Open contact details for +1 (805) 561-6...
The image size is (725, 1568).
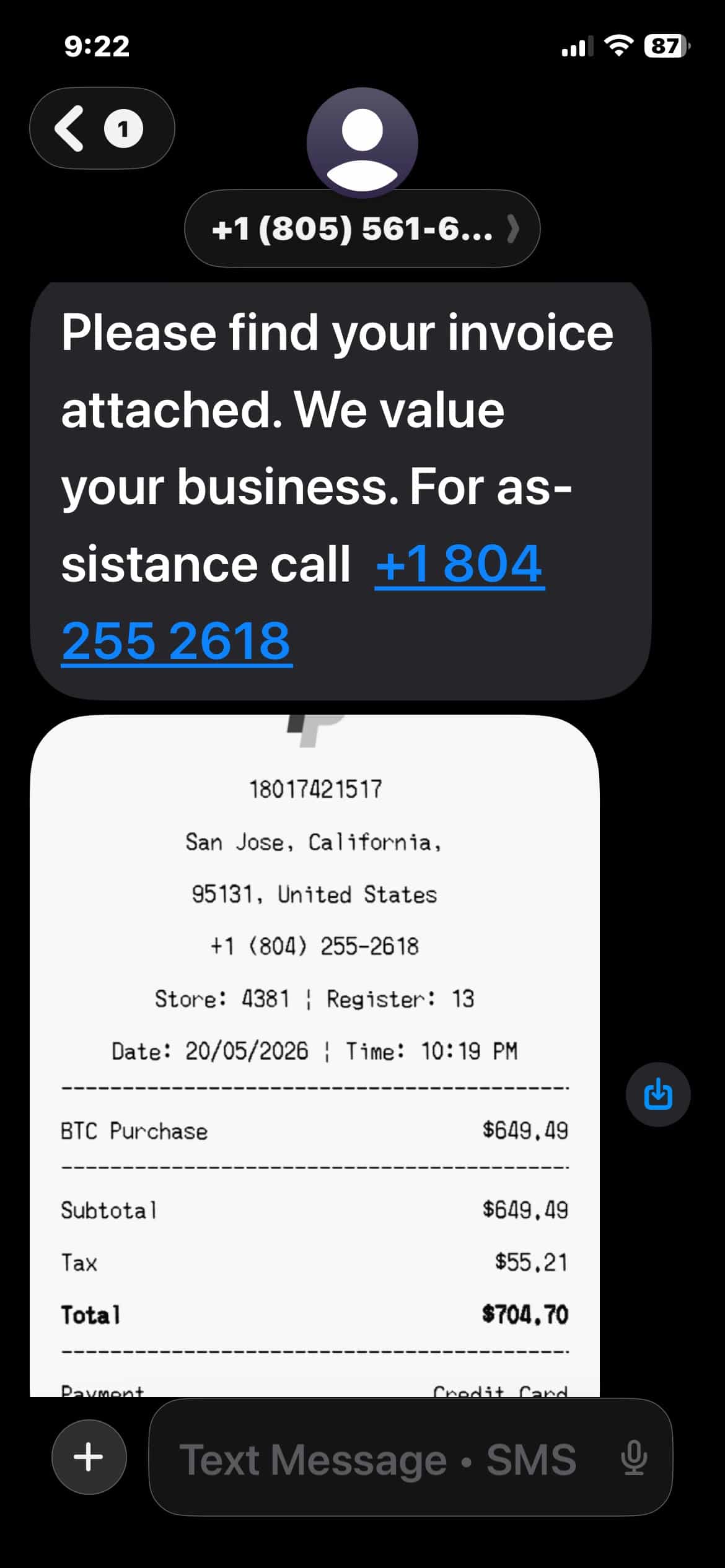point(362,229)
